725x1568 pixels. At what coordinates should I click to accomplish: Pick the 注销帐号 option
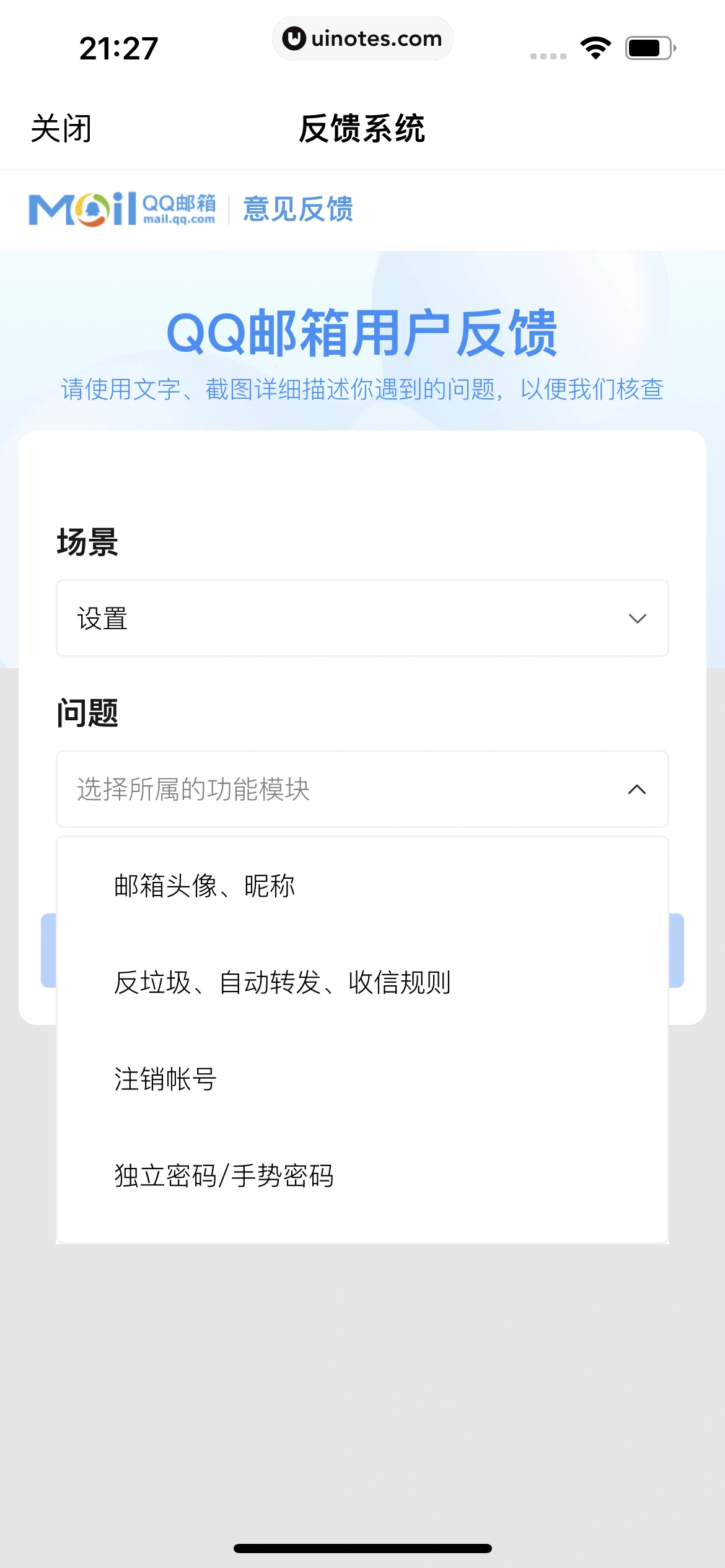[x=165, y=1079]
